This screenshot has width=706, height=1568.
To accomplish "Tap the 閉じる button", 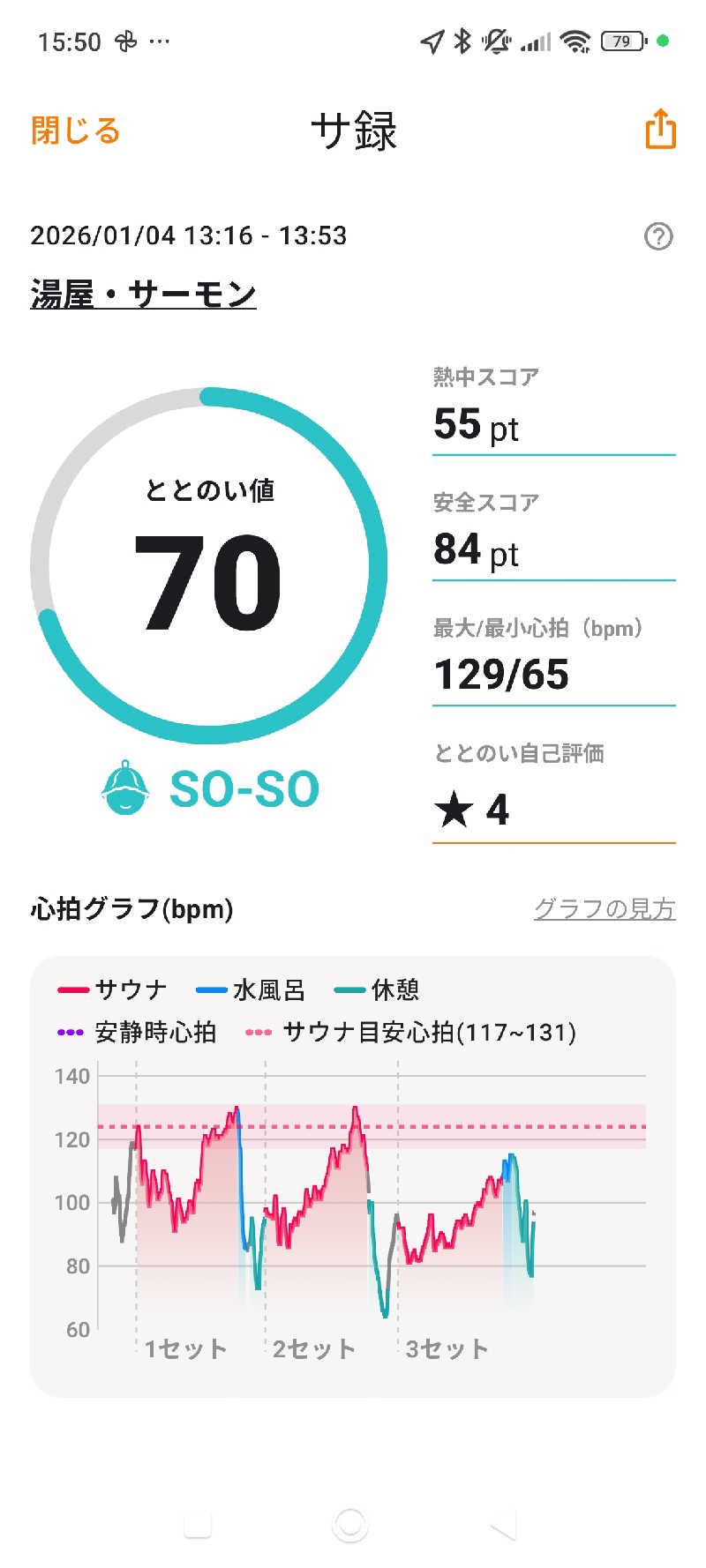I will 74,130.
